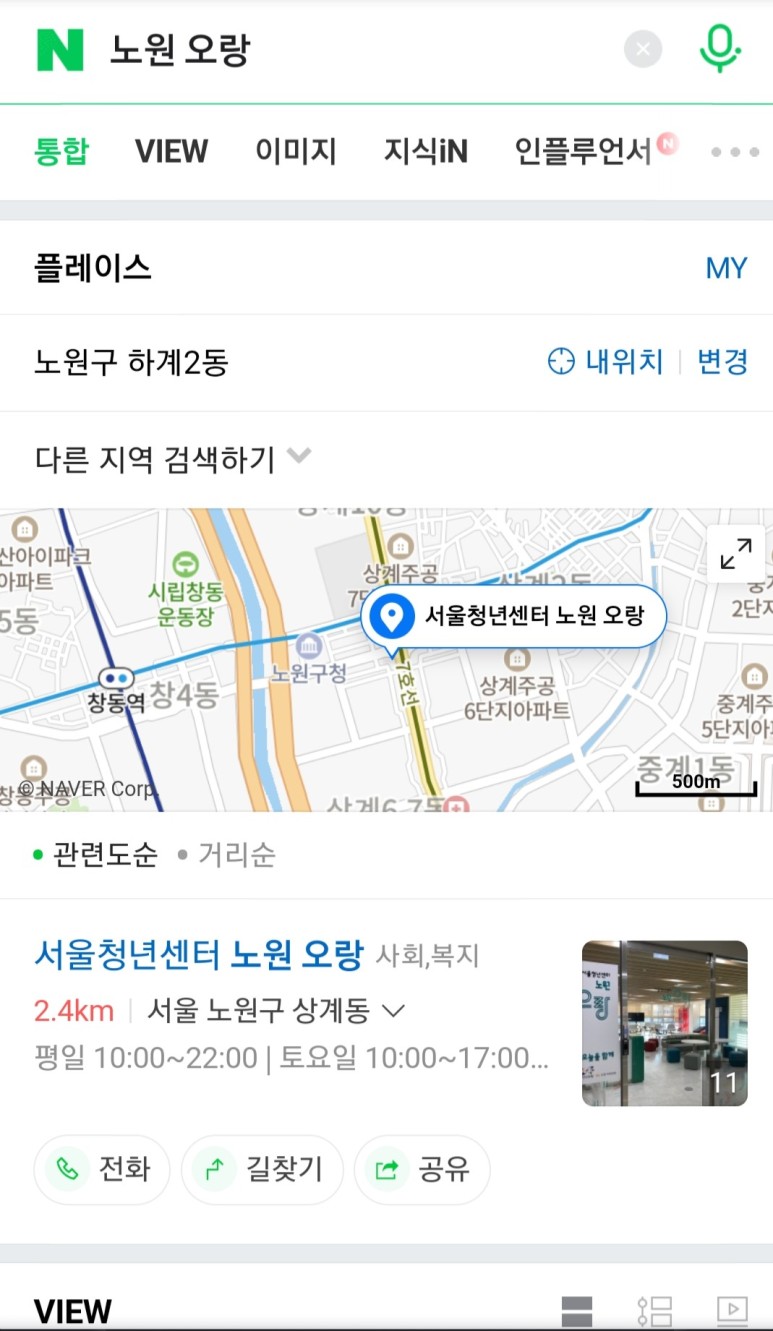Tap the voice search microphone icon
The width and height of the screenshot is (773, 1331).
719,49
